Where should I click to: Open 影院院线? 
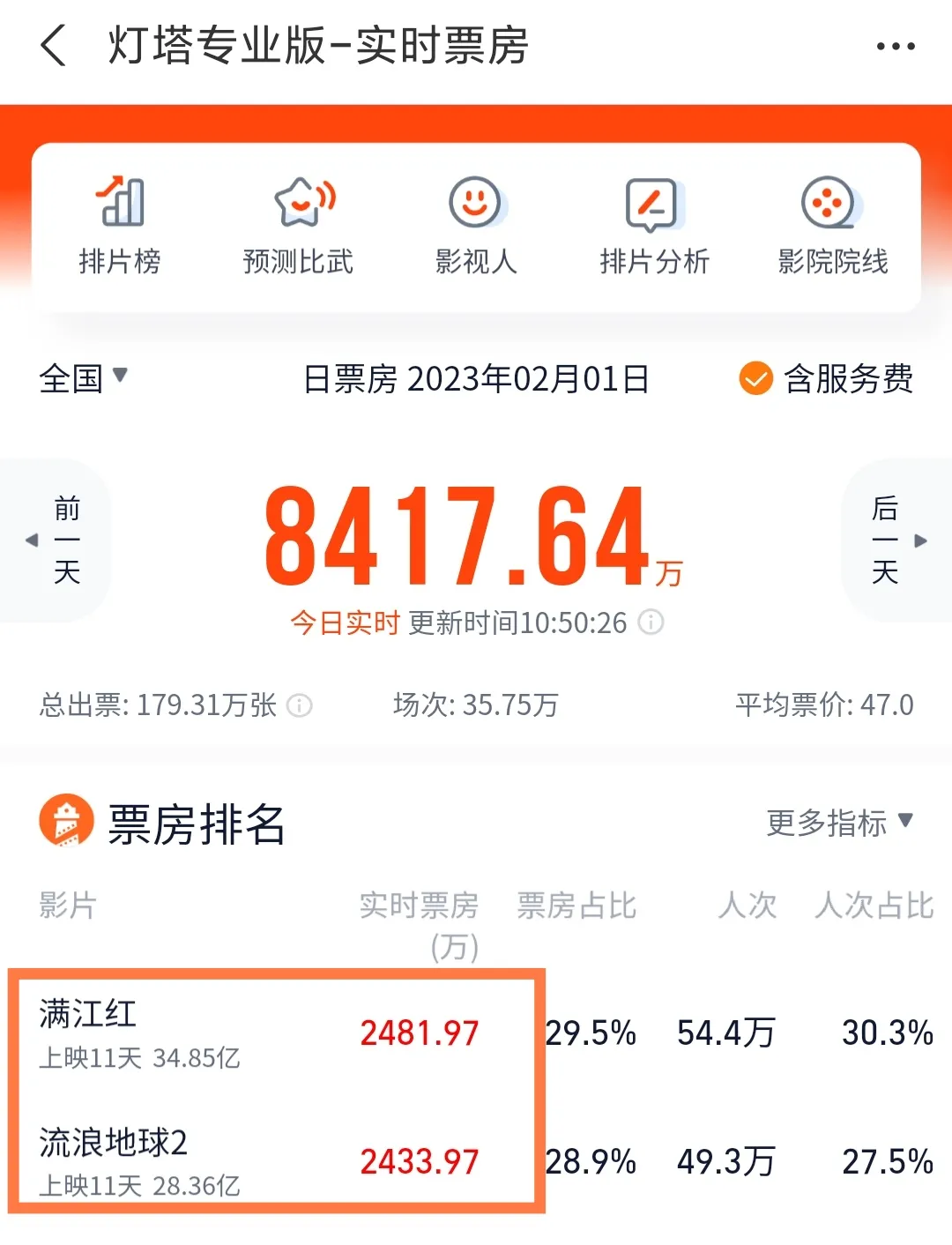click(x=832, y=227)
